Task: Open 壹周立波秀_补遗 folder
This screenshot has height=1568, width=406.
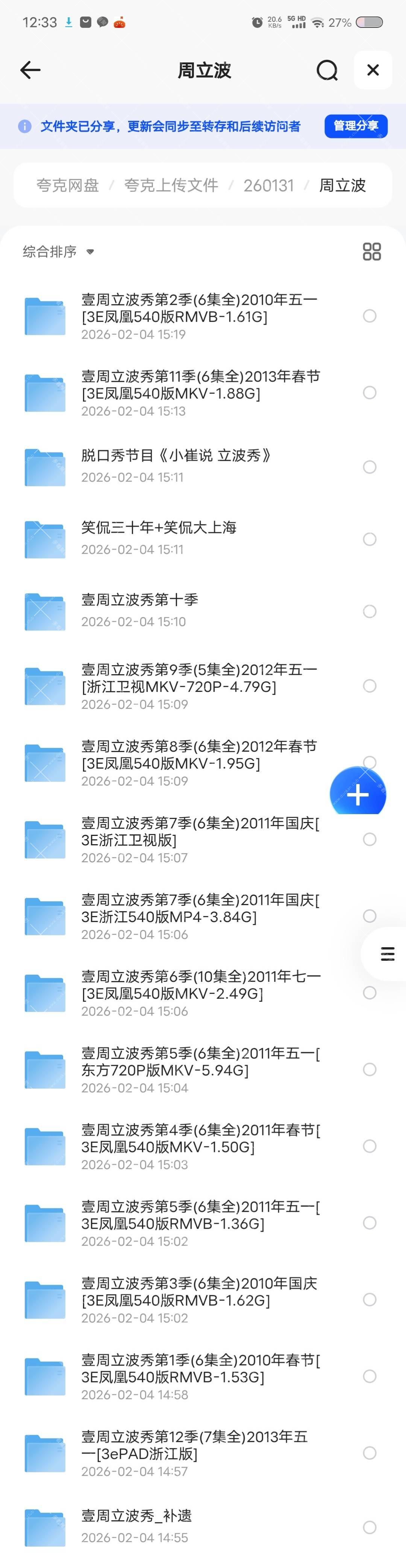Action: pyautogui.click(x=137, y=1525)
